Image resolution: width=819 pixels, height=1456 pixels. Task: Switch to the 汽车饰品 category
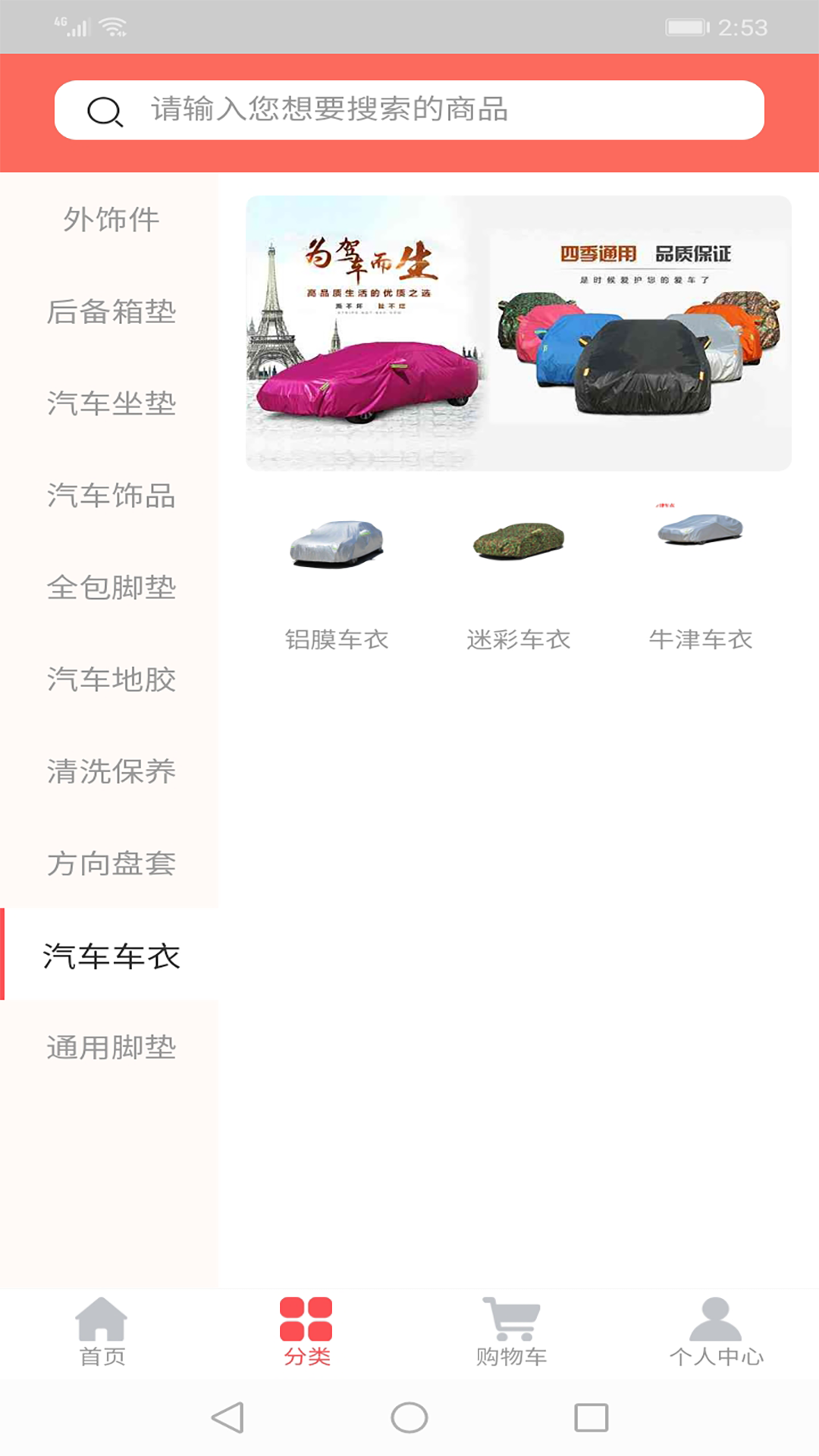click(111, 496)
